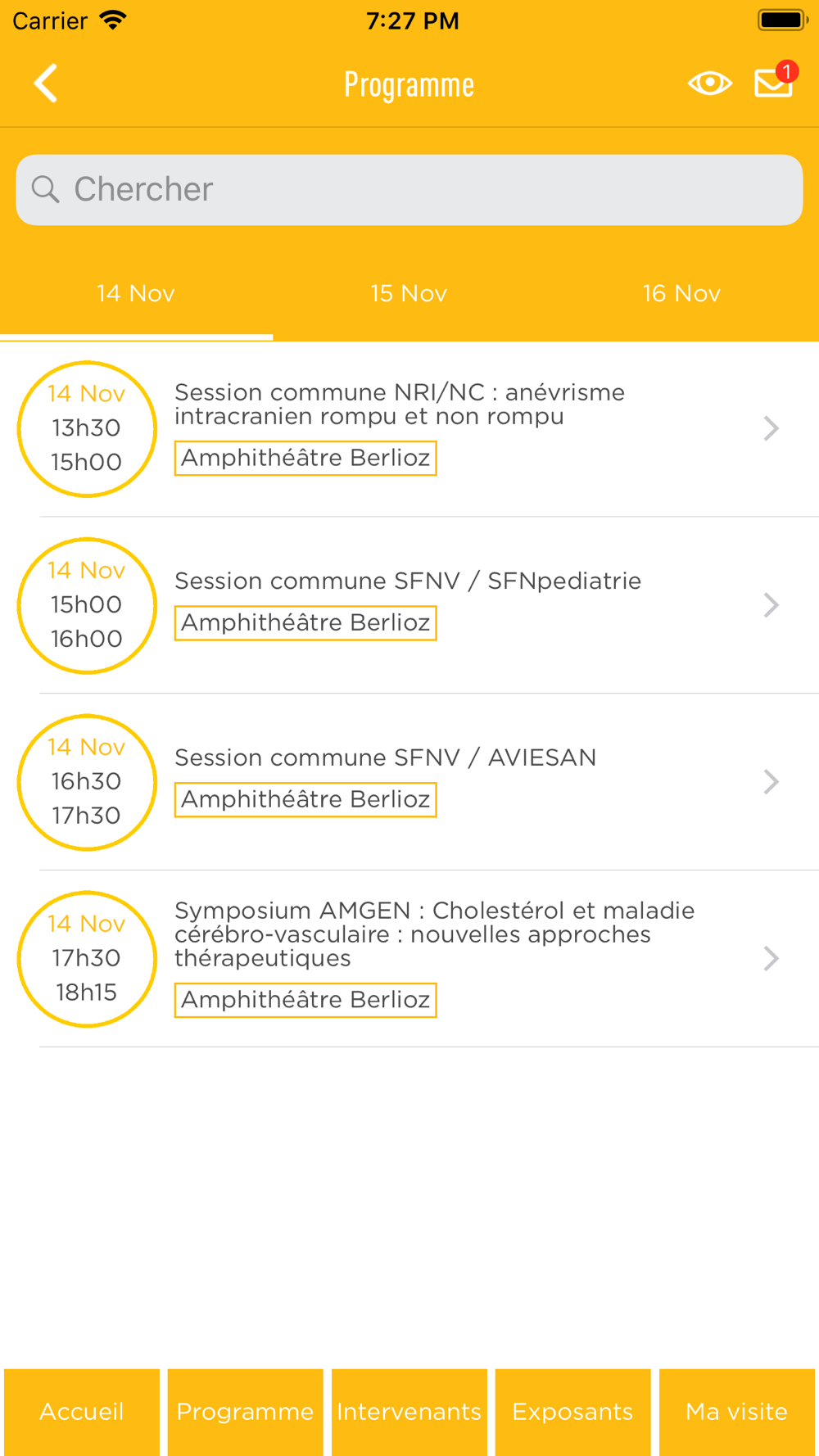Switch to the 15 Nov tab
The height and width of the screenshot is (1456, 819).
click(x=409, y=294)
